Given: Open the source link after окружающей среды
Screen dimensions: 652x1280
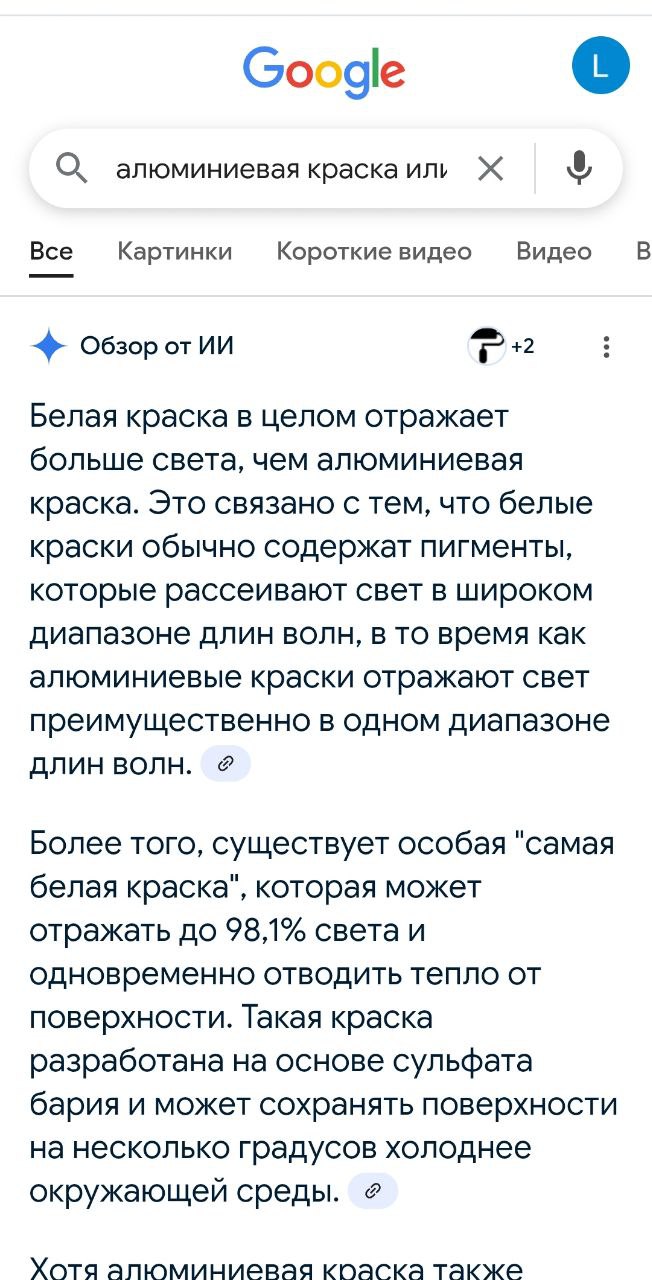Looking at the screenshot, I should [x=373, y=1191].
